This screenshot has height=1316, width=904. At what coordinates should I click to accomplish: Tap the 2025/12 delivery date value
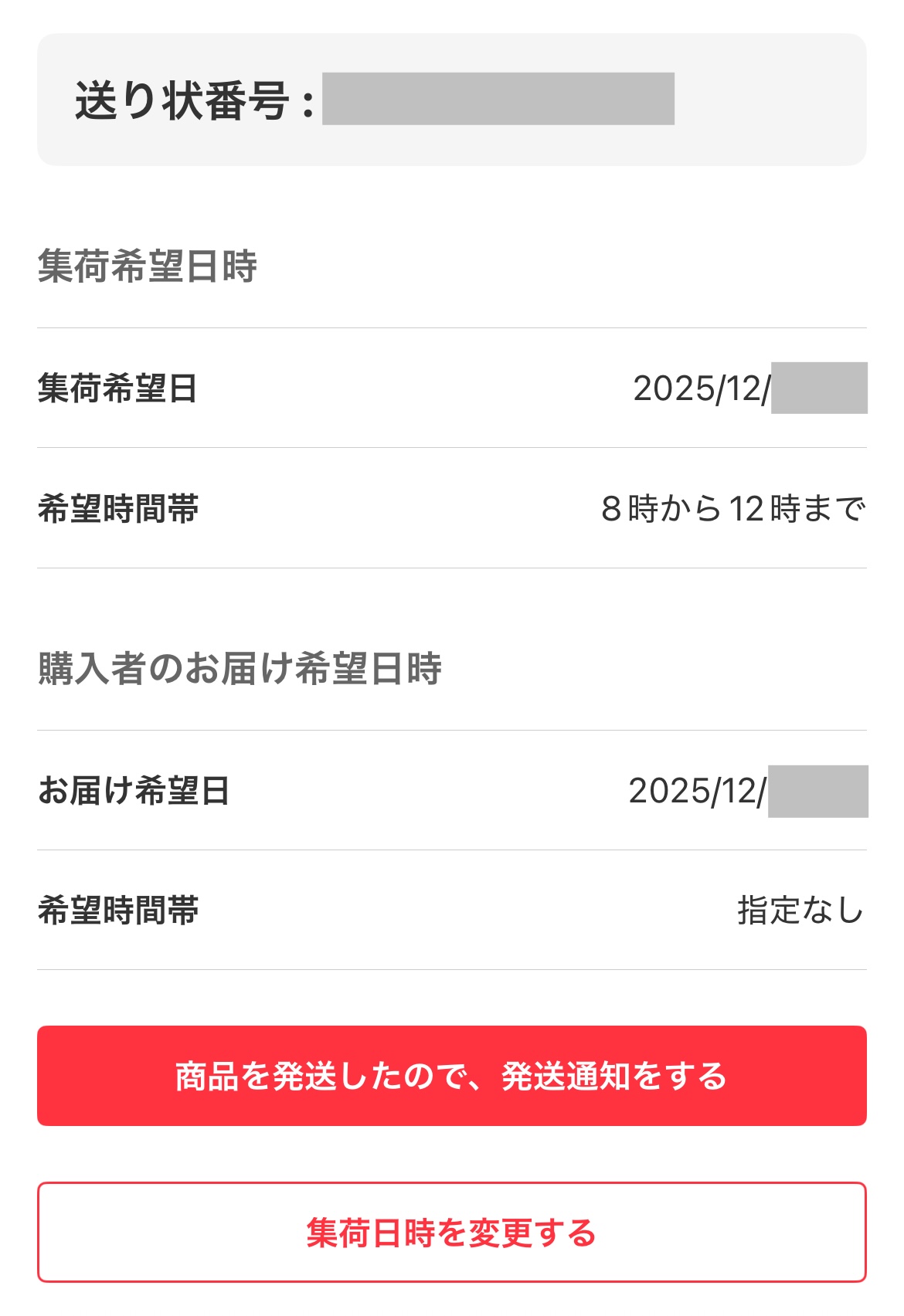tap(749, 789)
